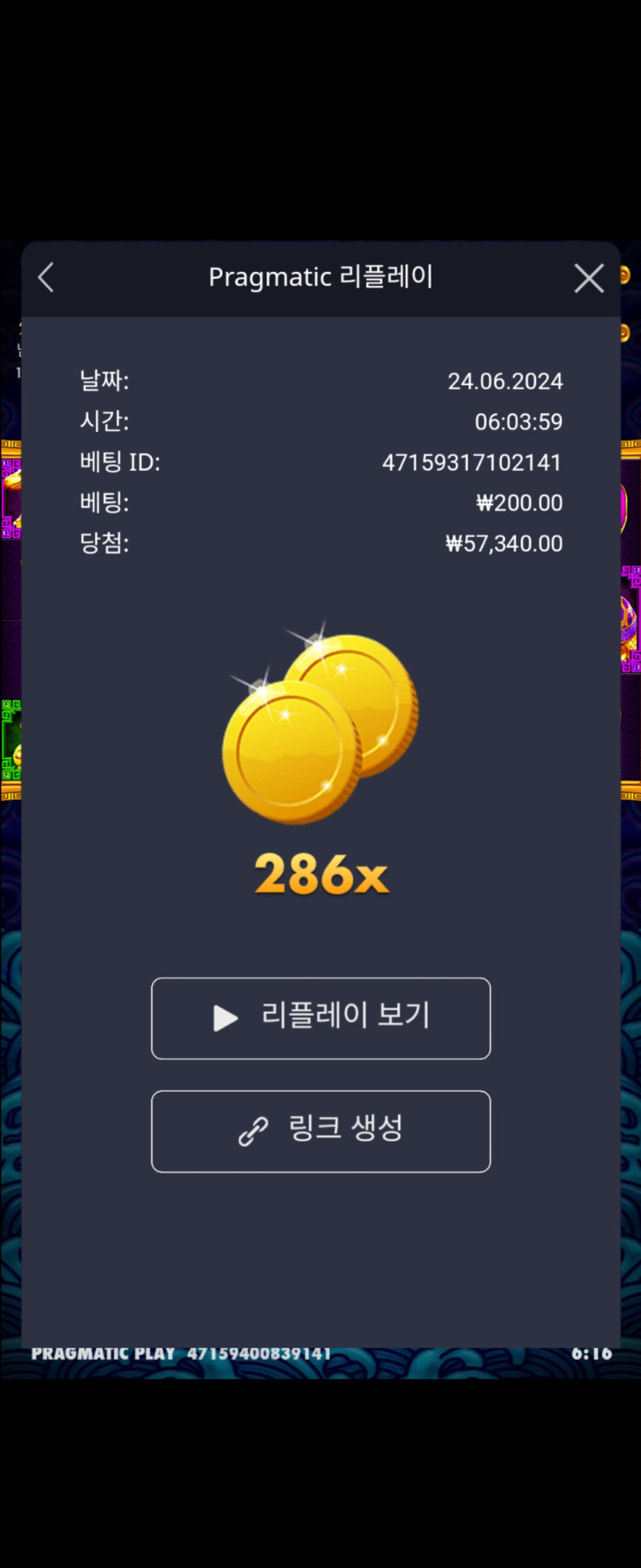The width and height of the screenshot is (641, 1568).
Task: Go back from the Pragmatic replay dialog
Action: (47, 278)
